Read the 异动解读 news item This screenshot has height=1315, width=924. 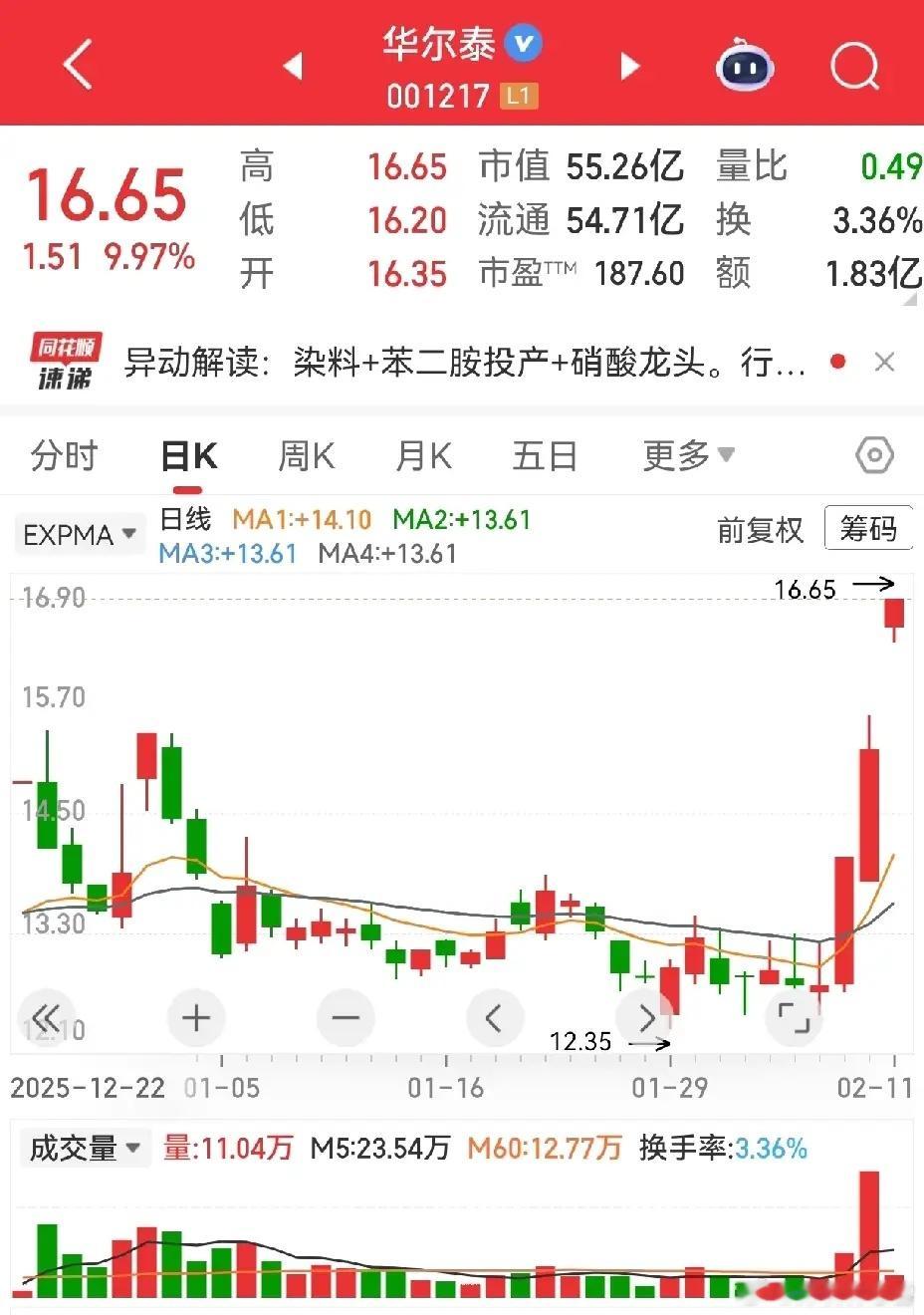point(464,363)
